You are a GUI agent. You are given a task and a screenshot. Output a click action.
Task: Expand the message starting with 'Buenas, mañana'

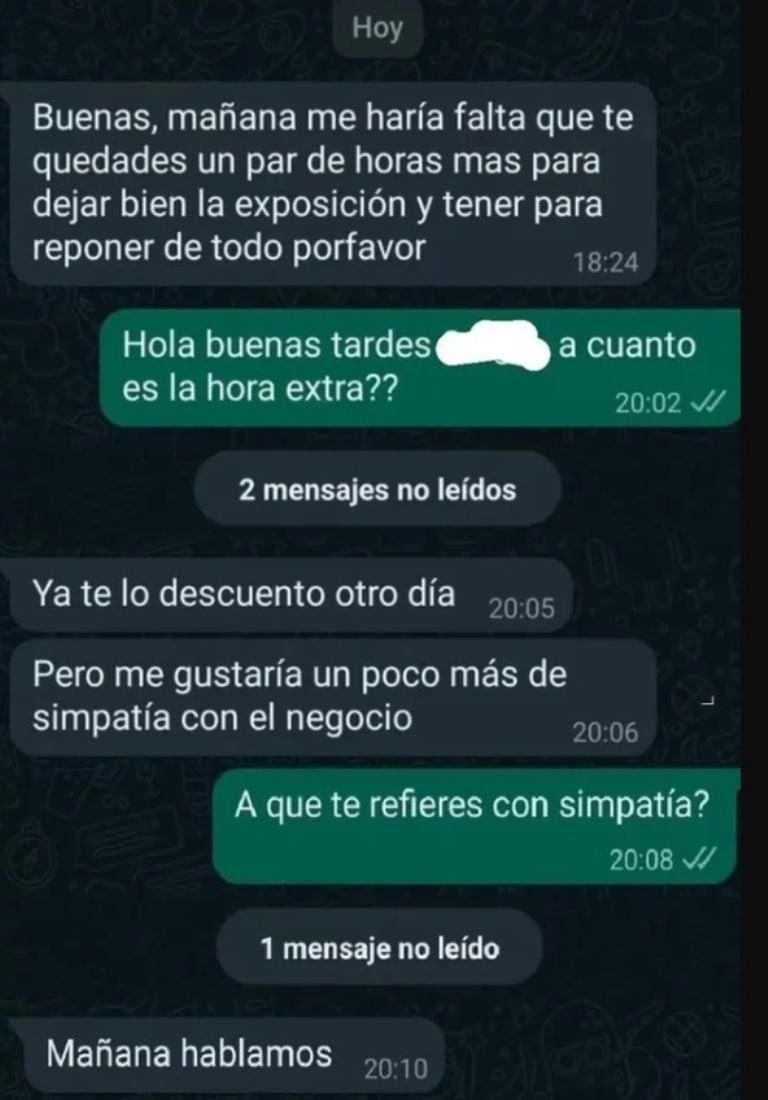(330, 180)
